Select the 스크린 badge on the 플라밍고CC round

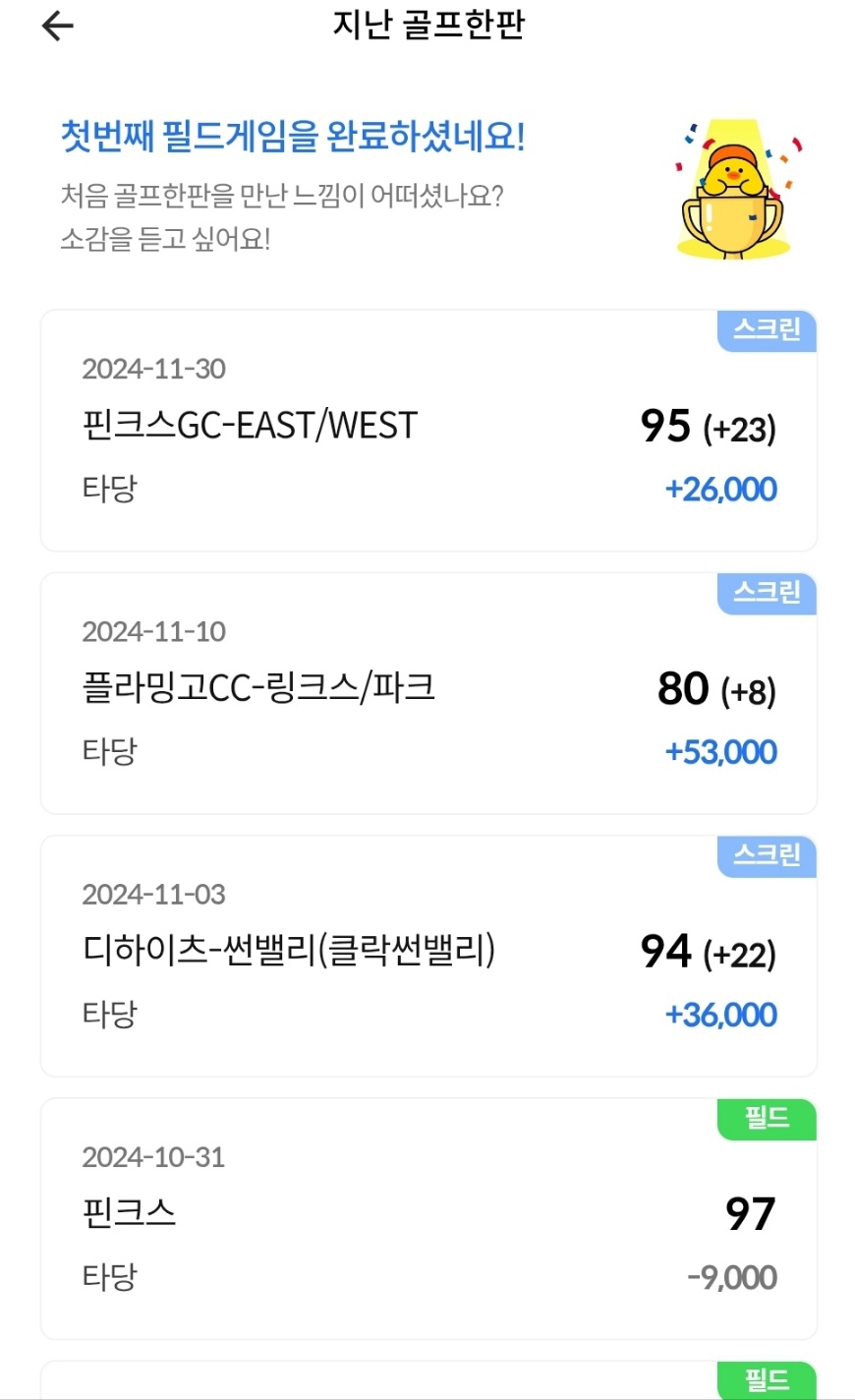coord(766,595)
